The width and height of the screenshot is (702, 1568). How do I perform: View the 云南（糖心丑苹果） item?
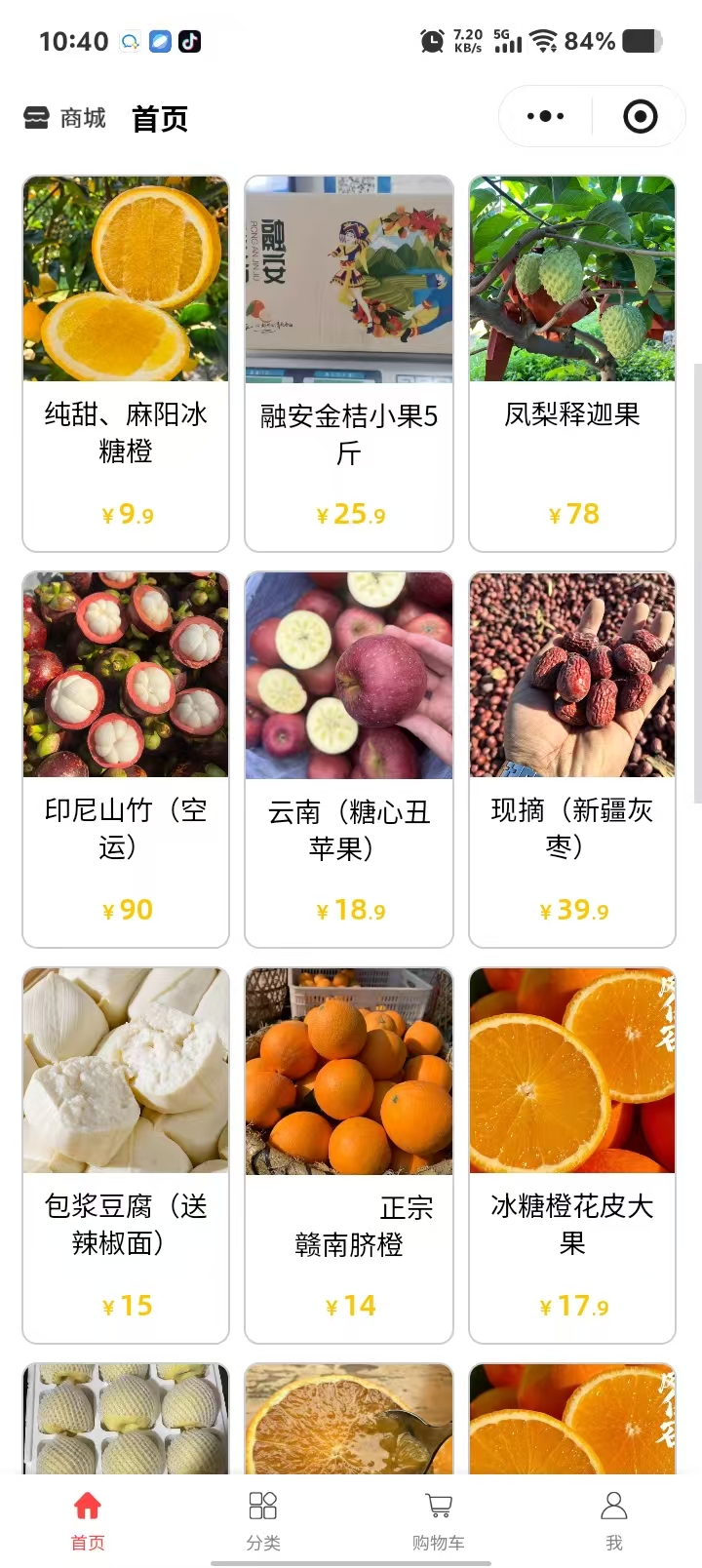(349, 759)
